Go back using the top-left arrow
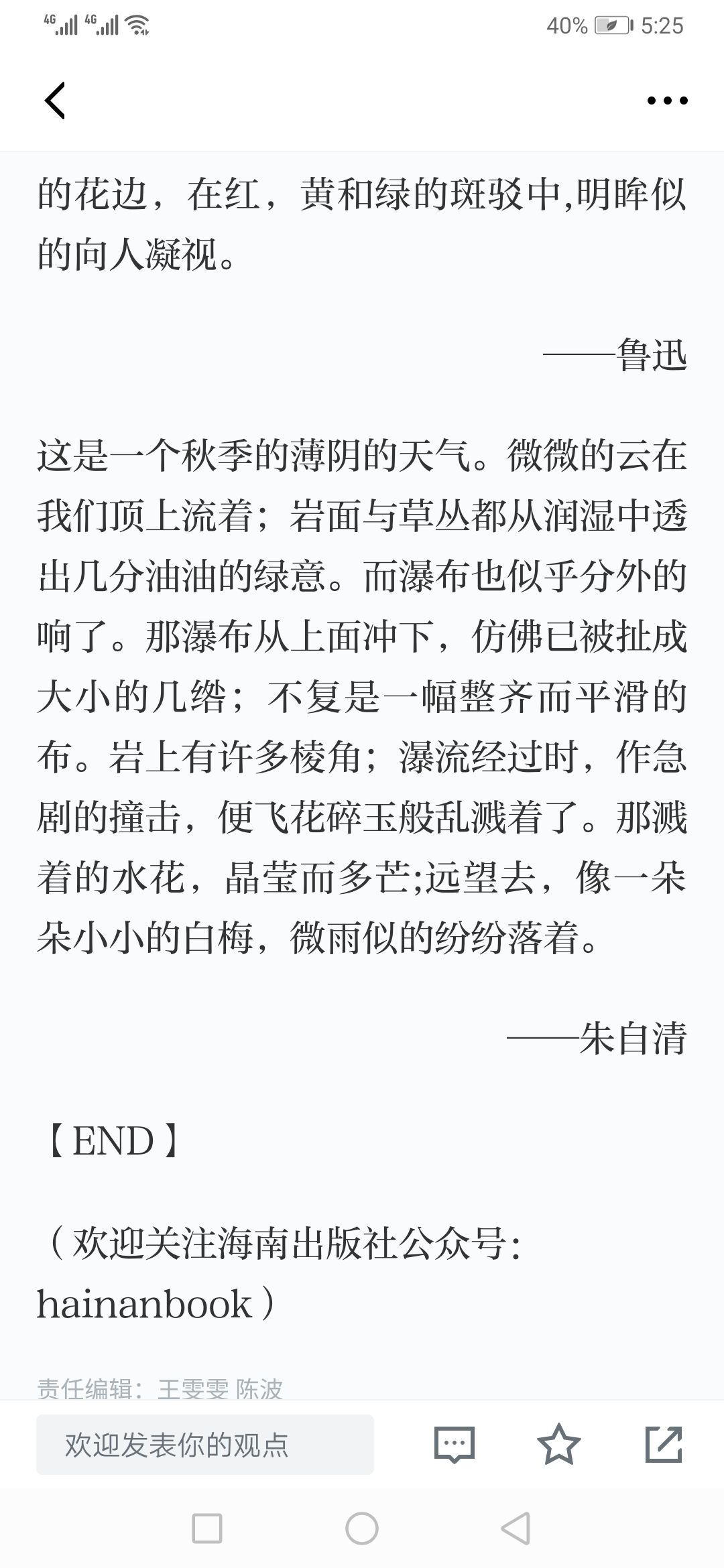 pyautogui.click(x=55, y=101)
